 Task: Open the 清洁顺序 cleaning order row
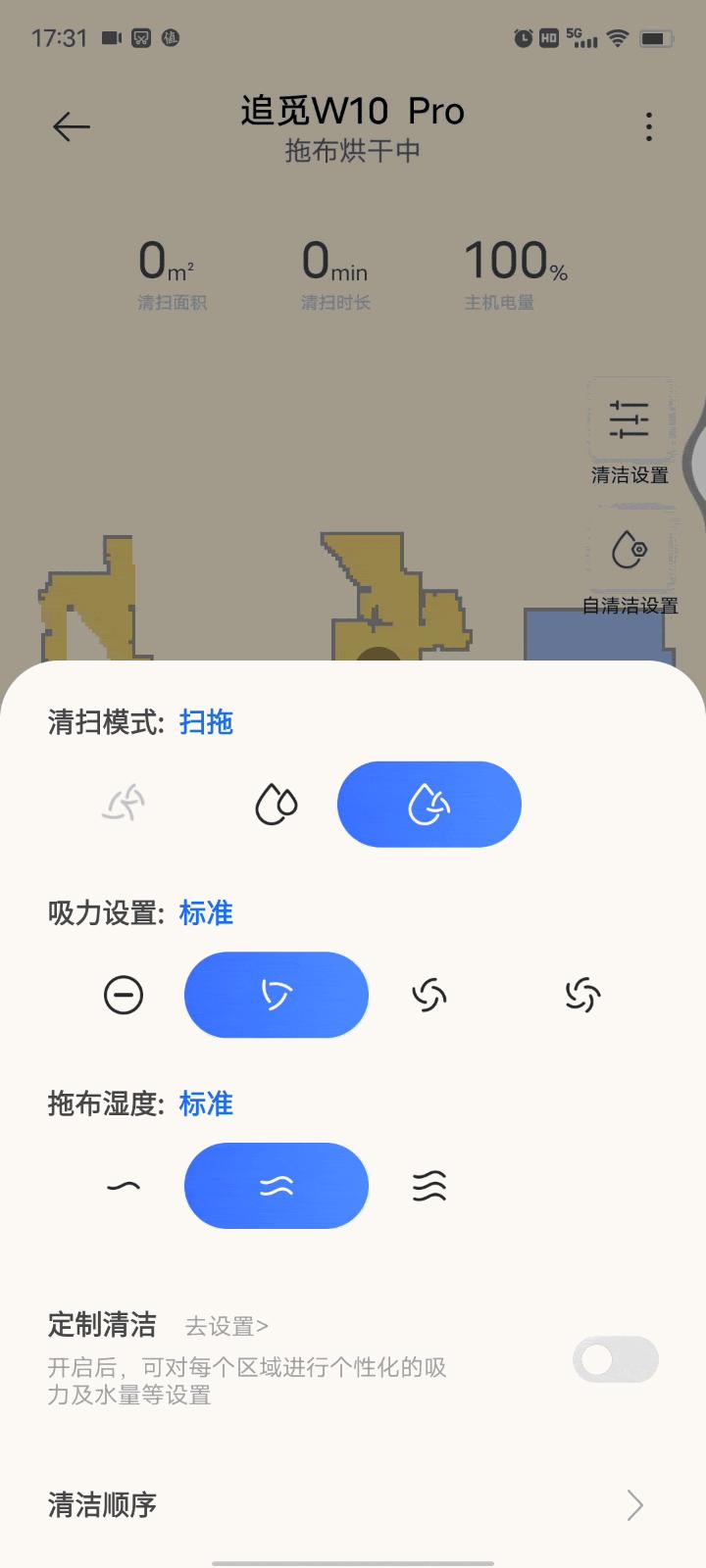click(353, 1504)
